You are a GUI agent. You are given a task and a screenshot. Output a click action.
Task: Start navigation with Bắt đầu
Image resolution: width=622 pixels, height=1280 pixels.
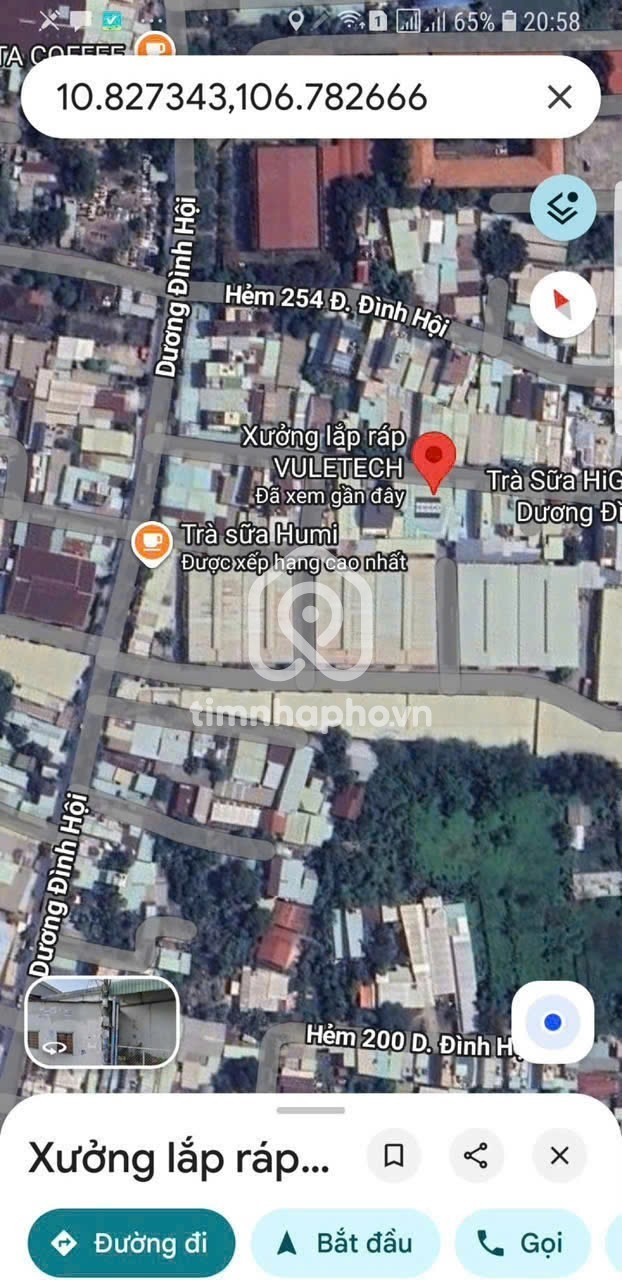(x=345, y=1243)
